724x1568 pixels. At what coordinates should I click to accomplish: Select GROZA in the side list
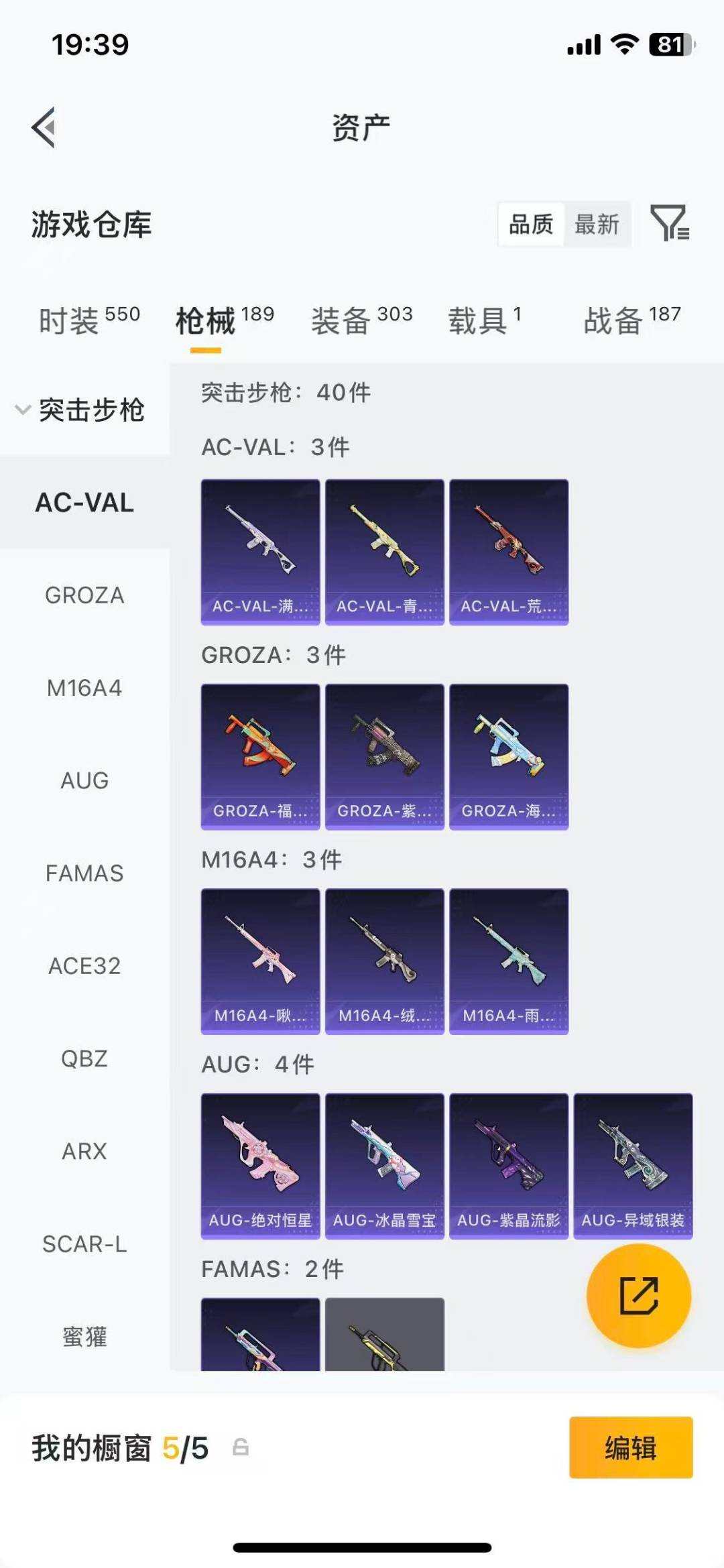pyautogui.click(x=84, y=595)
